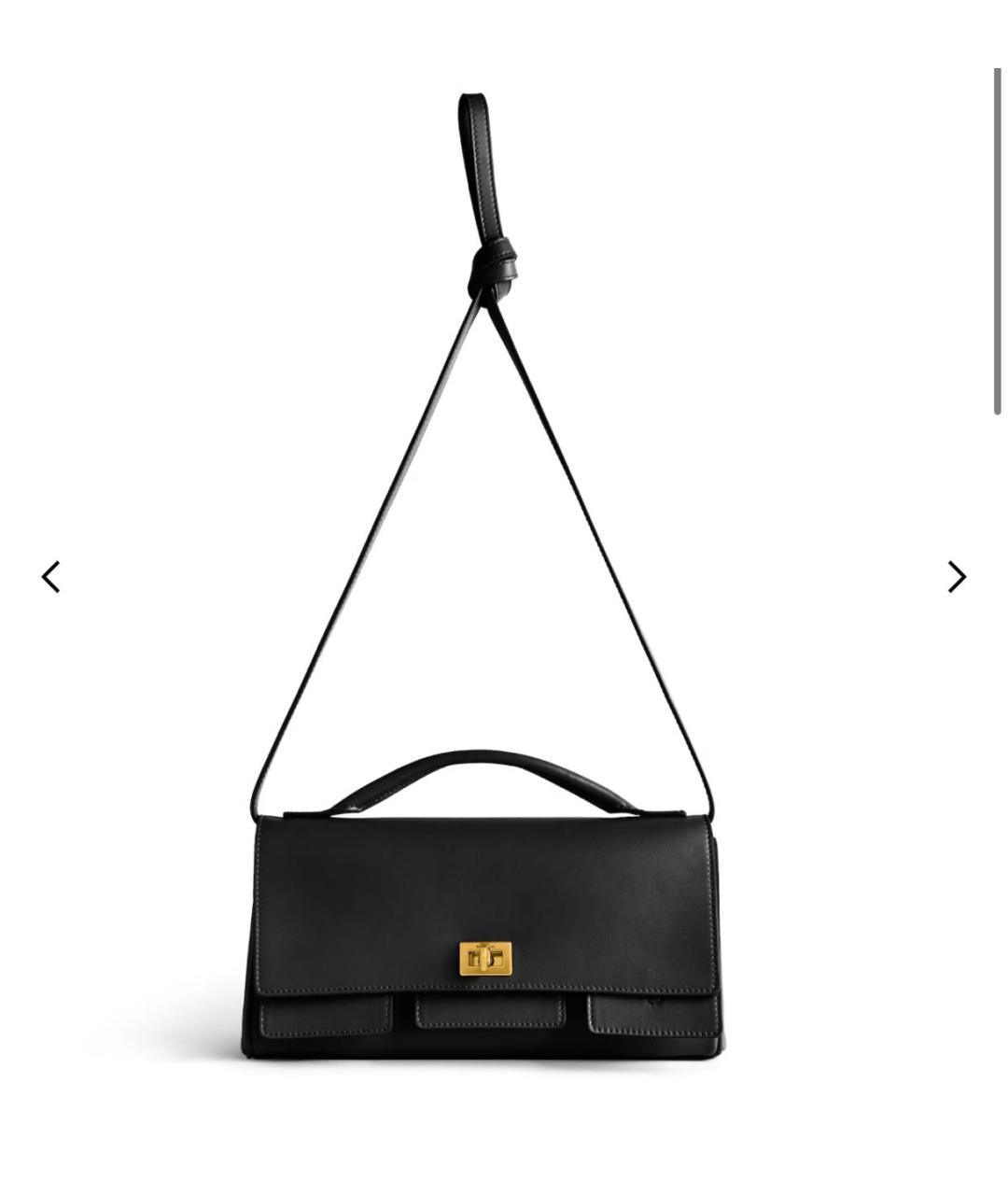Go to the previous product image
The image size is (1008, 1195).
51,577
